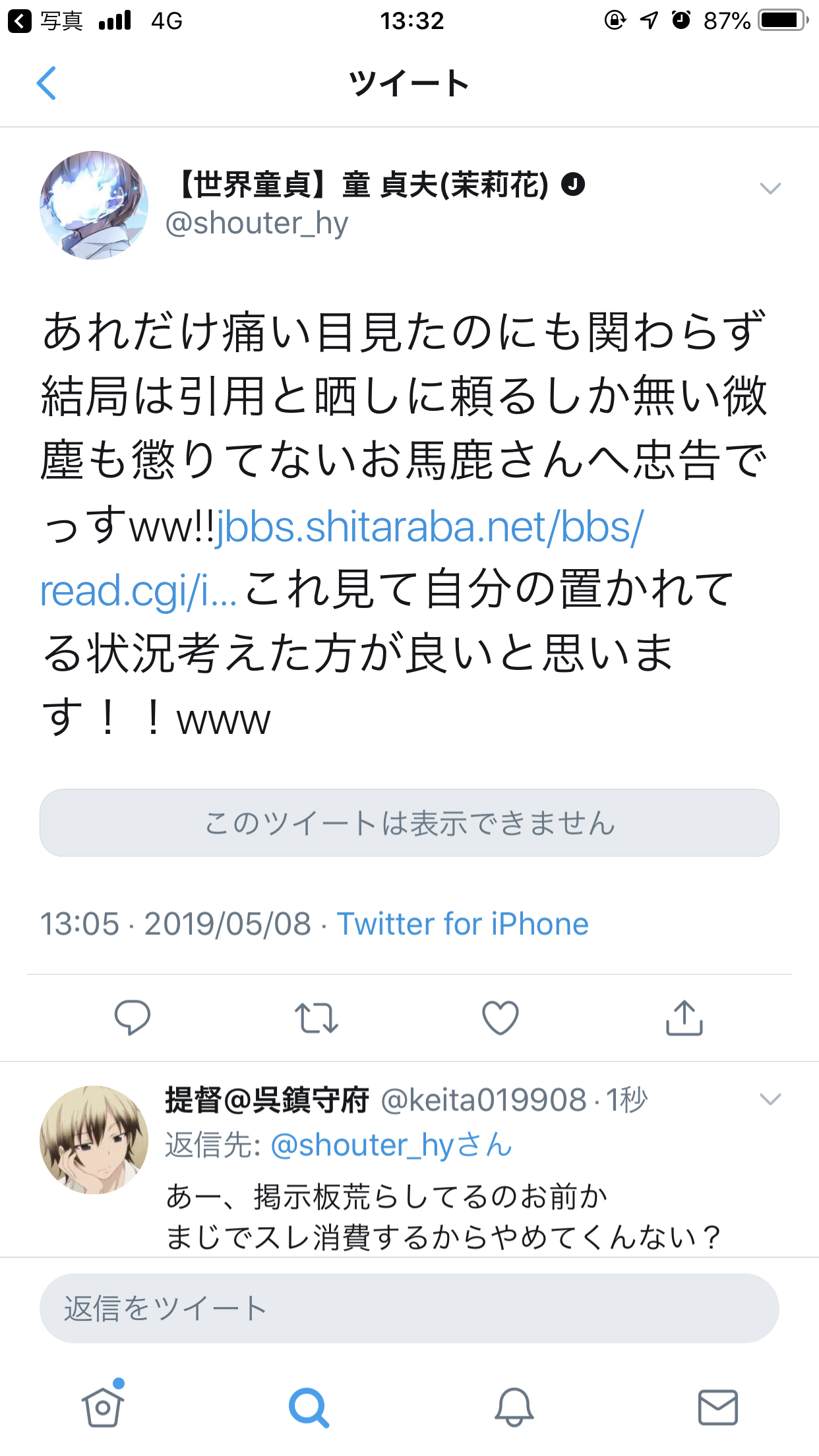The height and width of the screenshot is (1456, 819).
Task: Open the 提督@呉鎮守府 profile avatar
Action: 94,1140
